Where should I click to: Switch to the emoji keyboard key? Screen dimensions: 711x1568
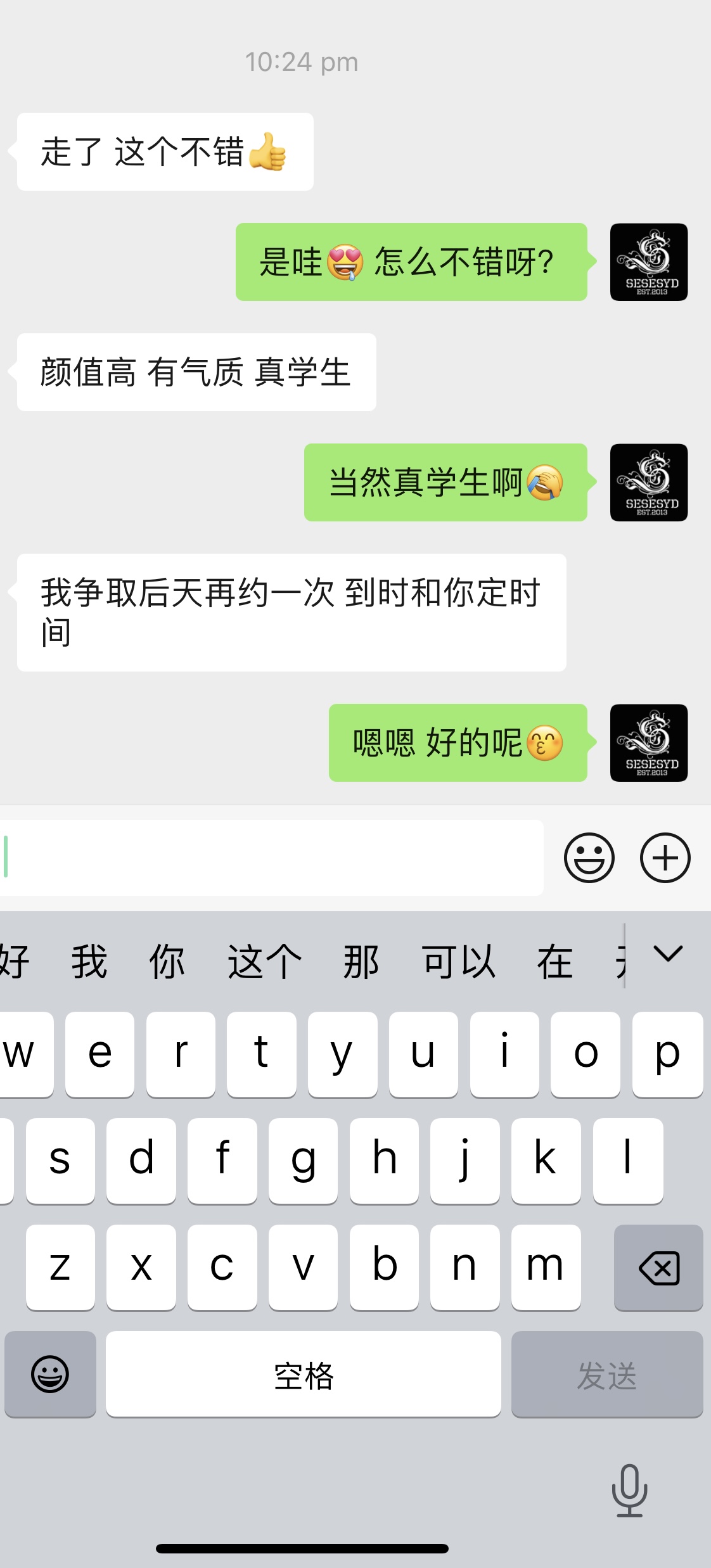(50, 1374)
